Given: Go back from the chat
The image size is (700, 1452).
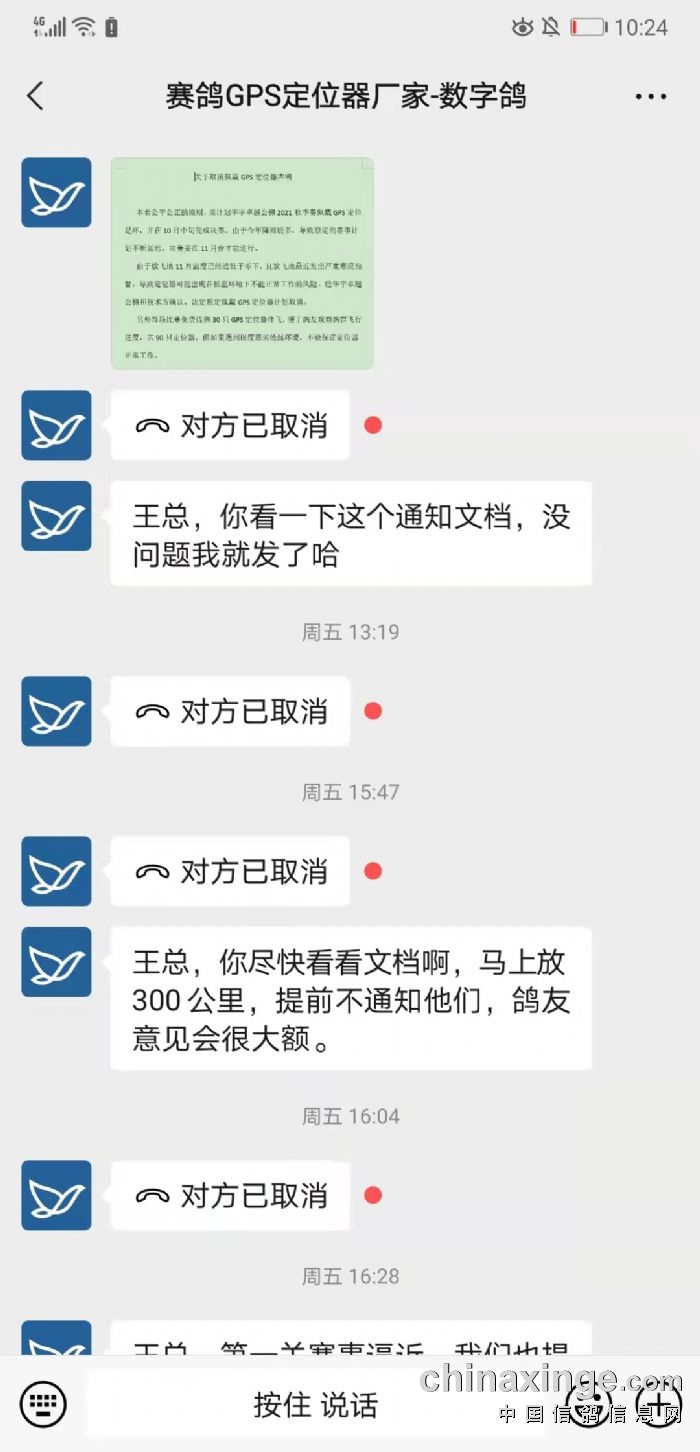Looking at the screenshot, I should point(36,96).
